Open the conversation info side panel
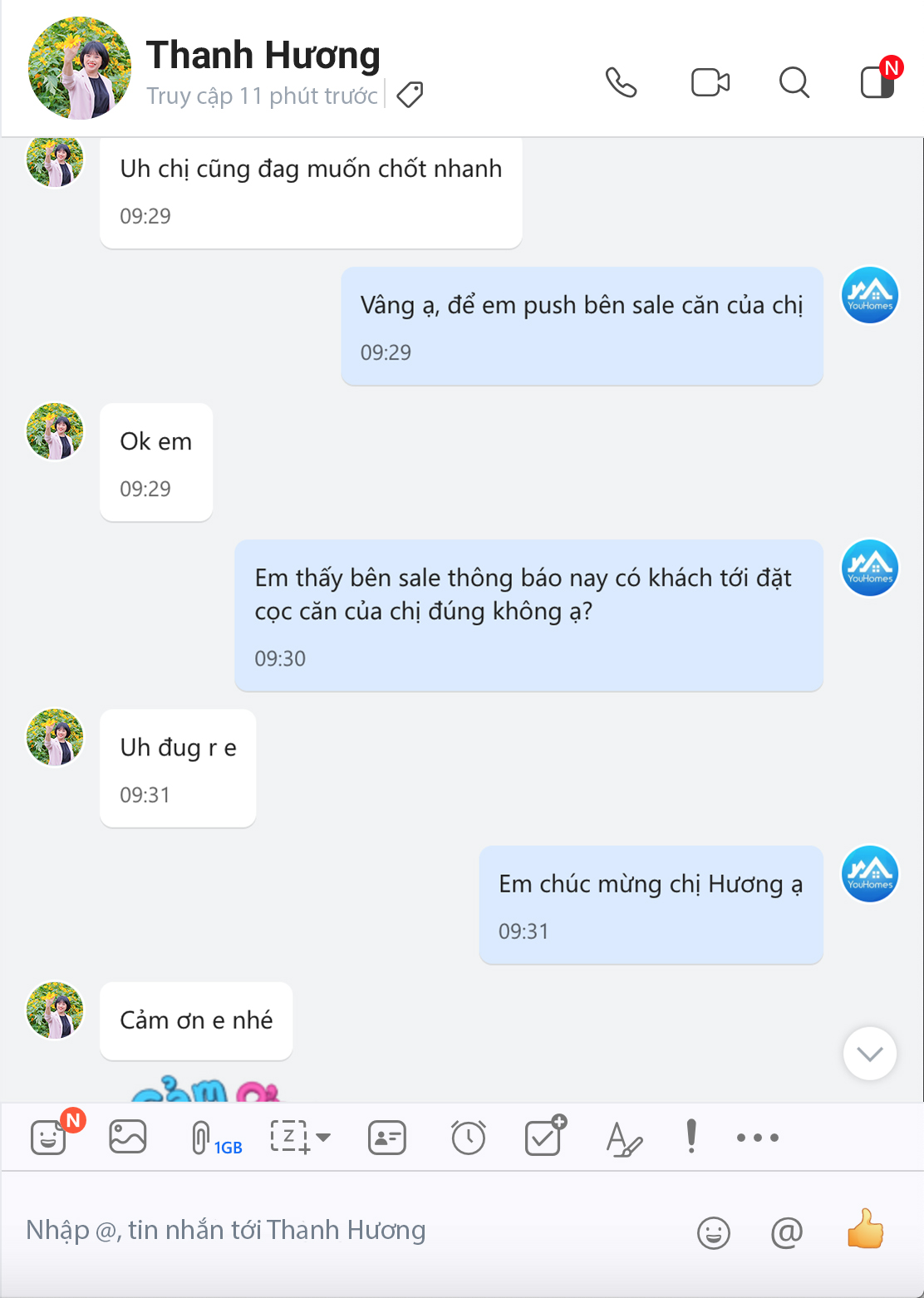The height and width of the screenshot is (1298, 924). coord(877,82)
